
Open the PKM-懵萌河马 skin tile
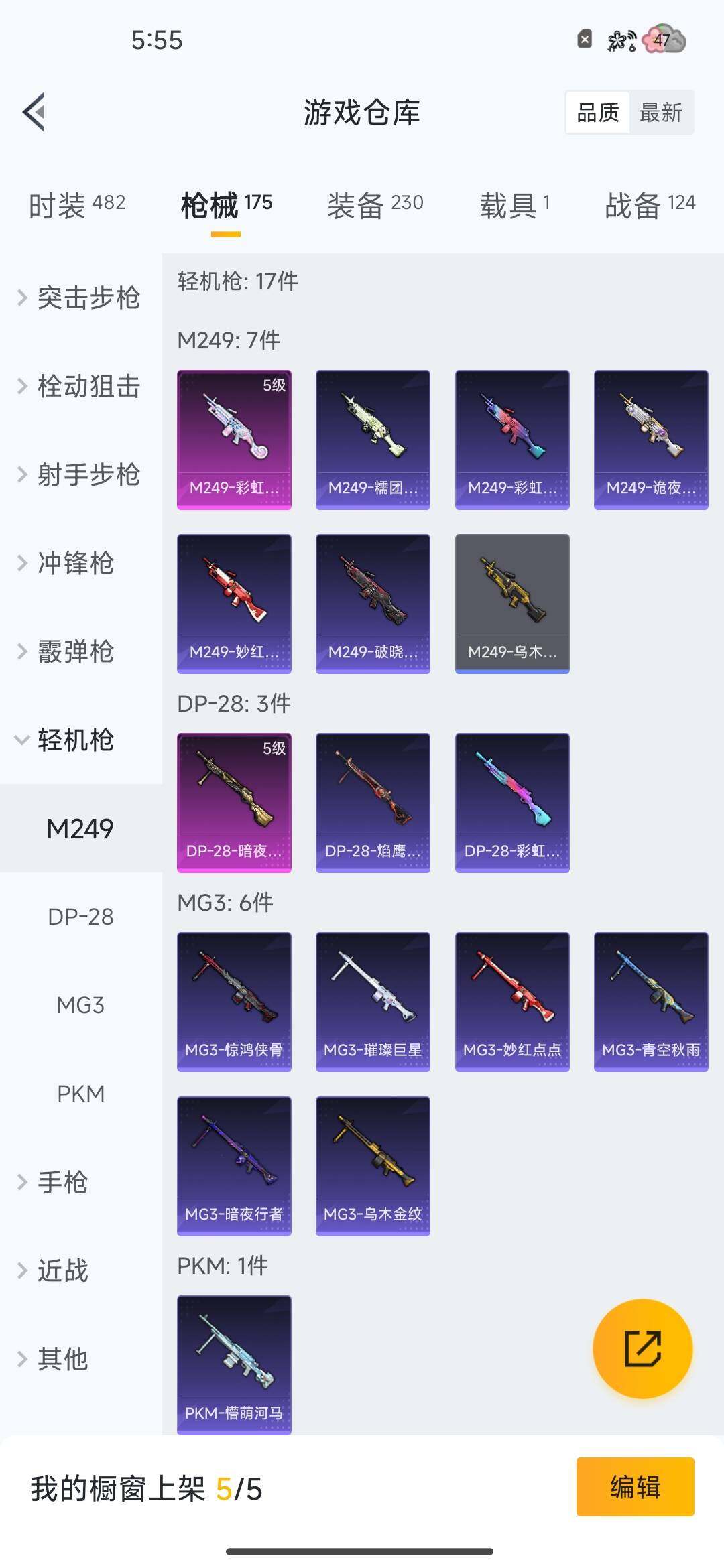click(234, 1364)
